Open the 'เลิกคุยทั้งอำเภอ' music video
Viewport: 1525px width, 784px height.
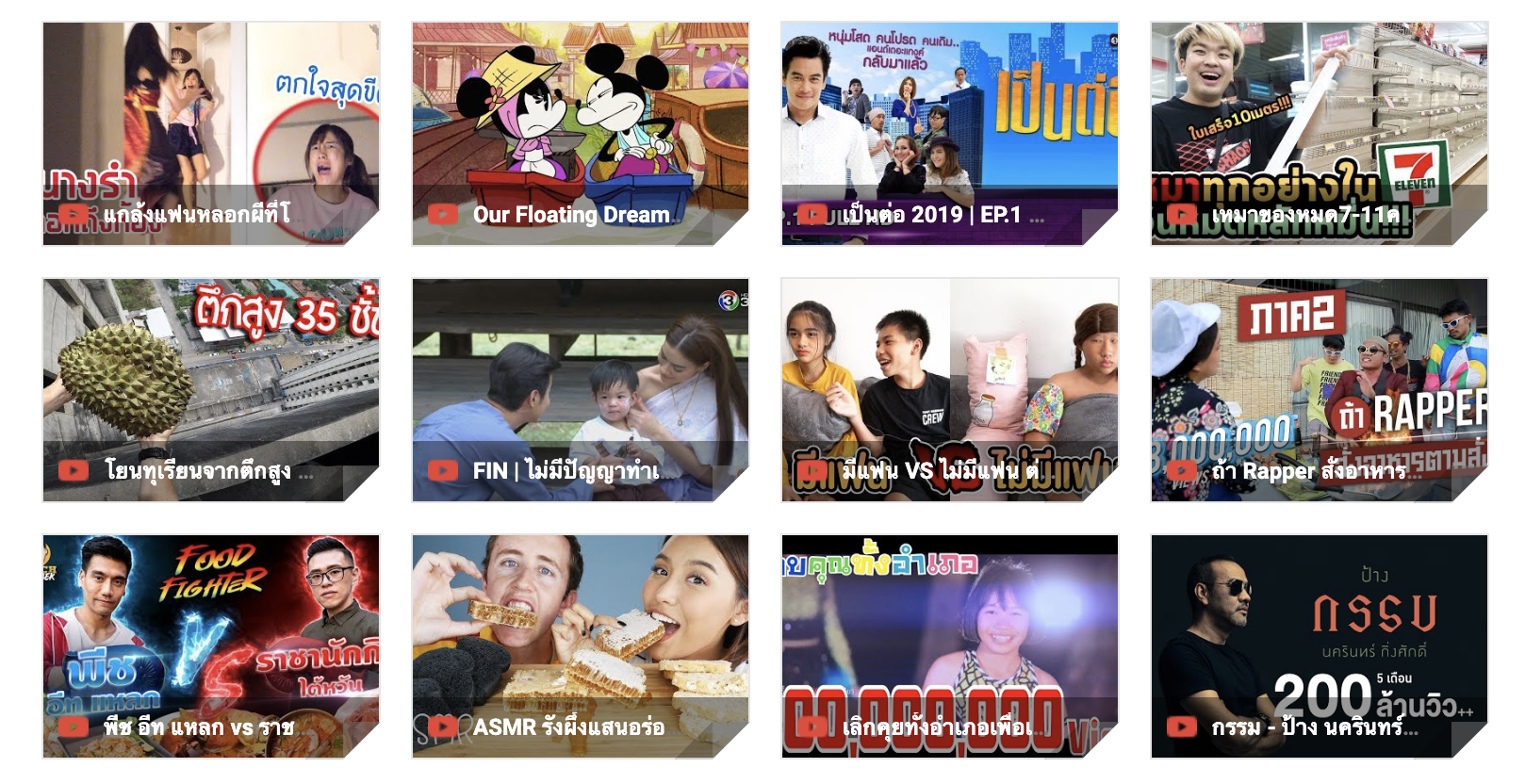(x=949, y=645)
